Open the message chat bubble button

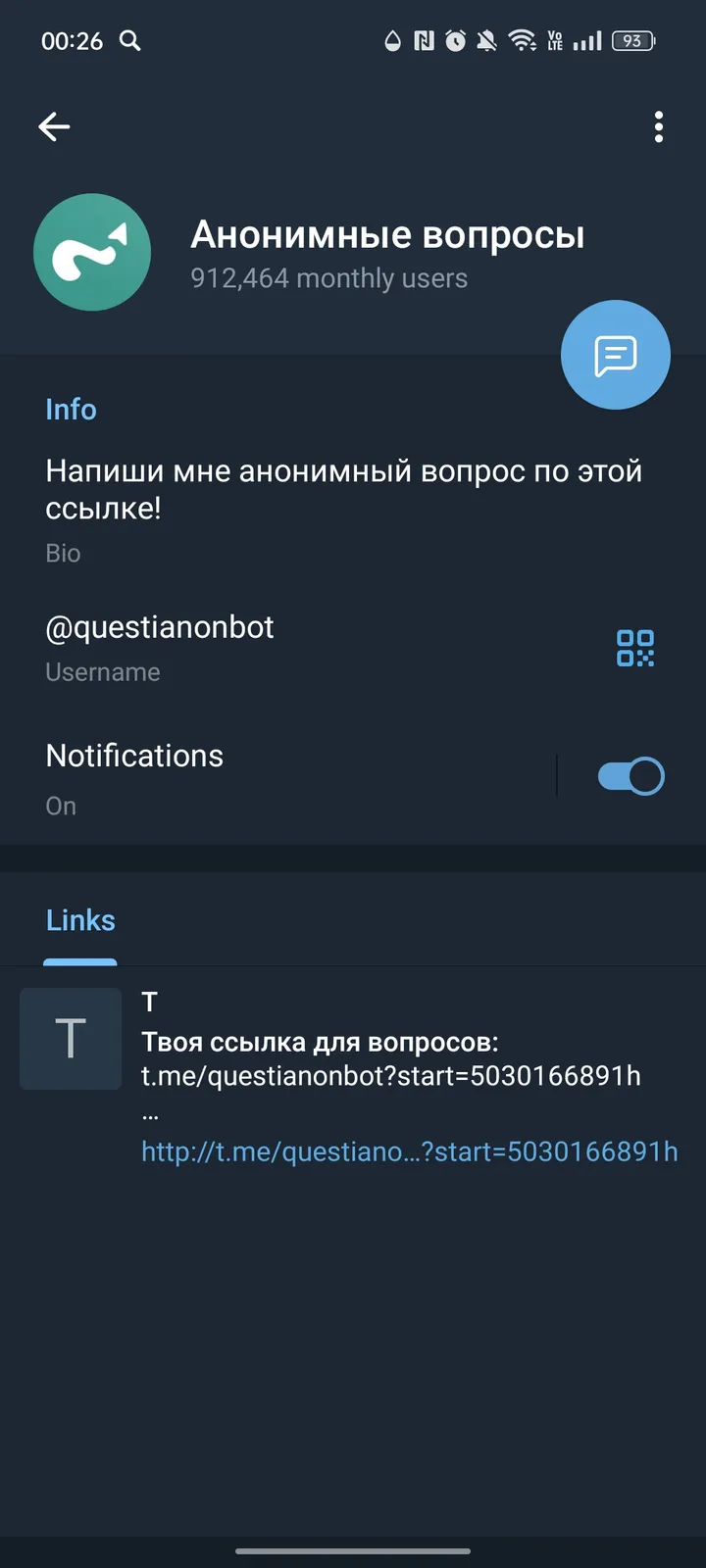[615, 354]
